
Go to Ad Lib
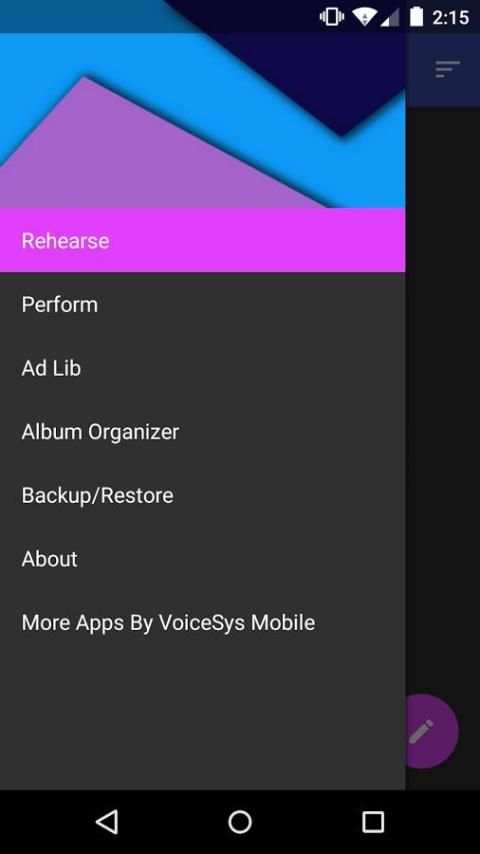(202, 368)
